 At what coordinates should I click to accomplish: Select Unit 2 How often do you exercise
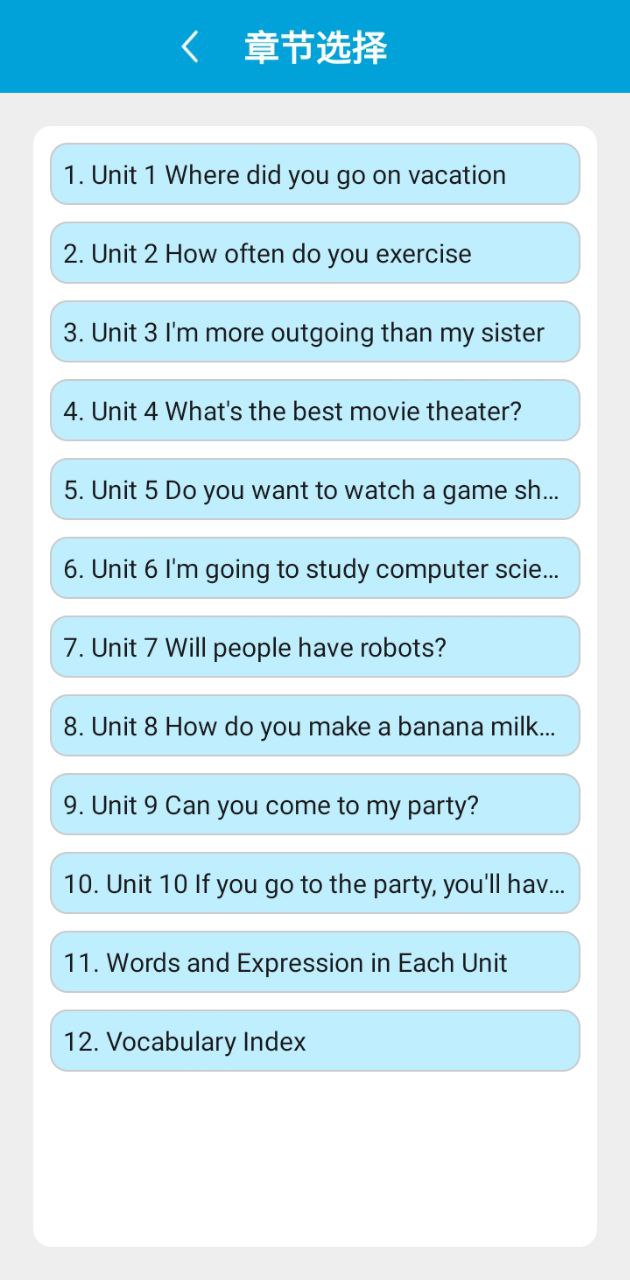315,254
